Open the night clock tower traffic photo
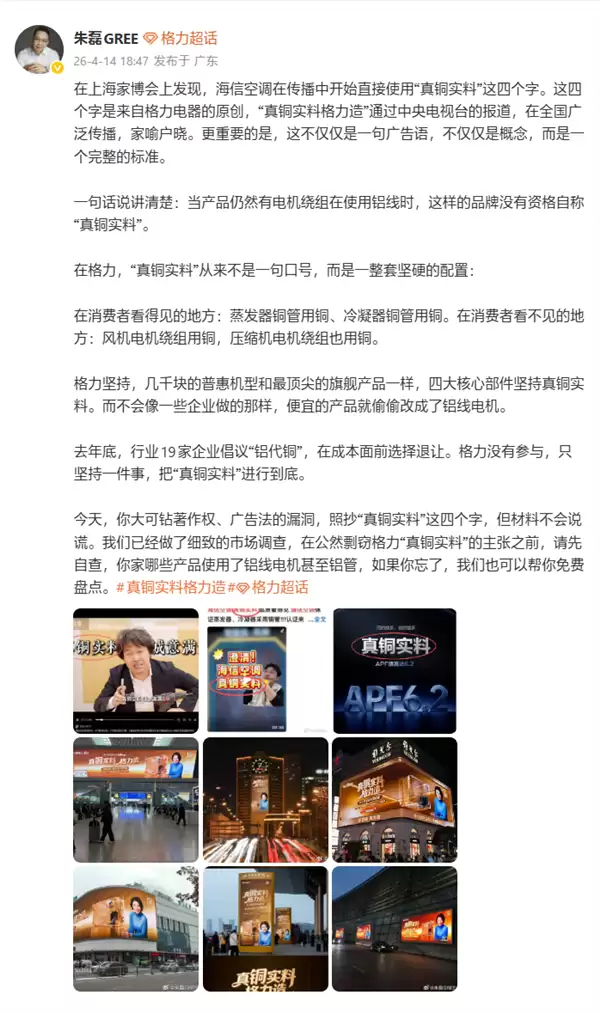This screenshot has height=1013, width=600. point(265,799)
